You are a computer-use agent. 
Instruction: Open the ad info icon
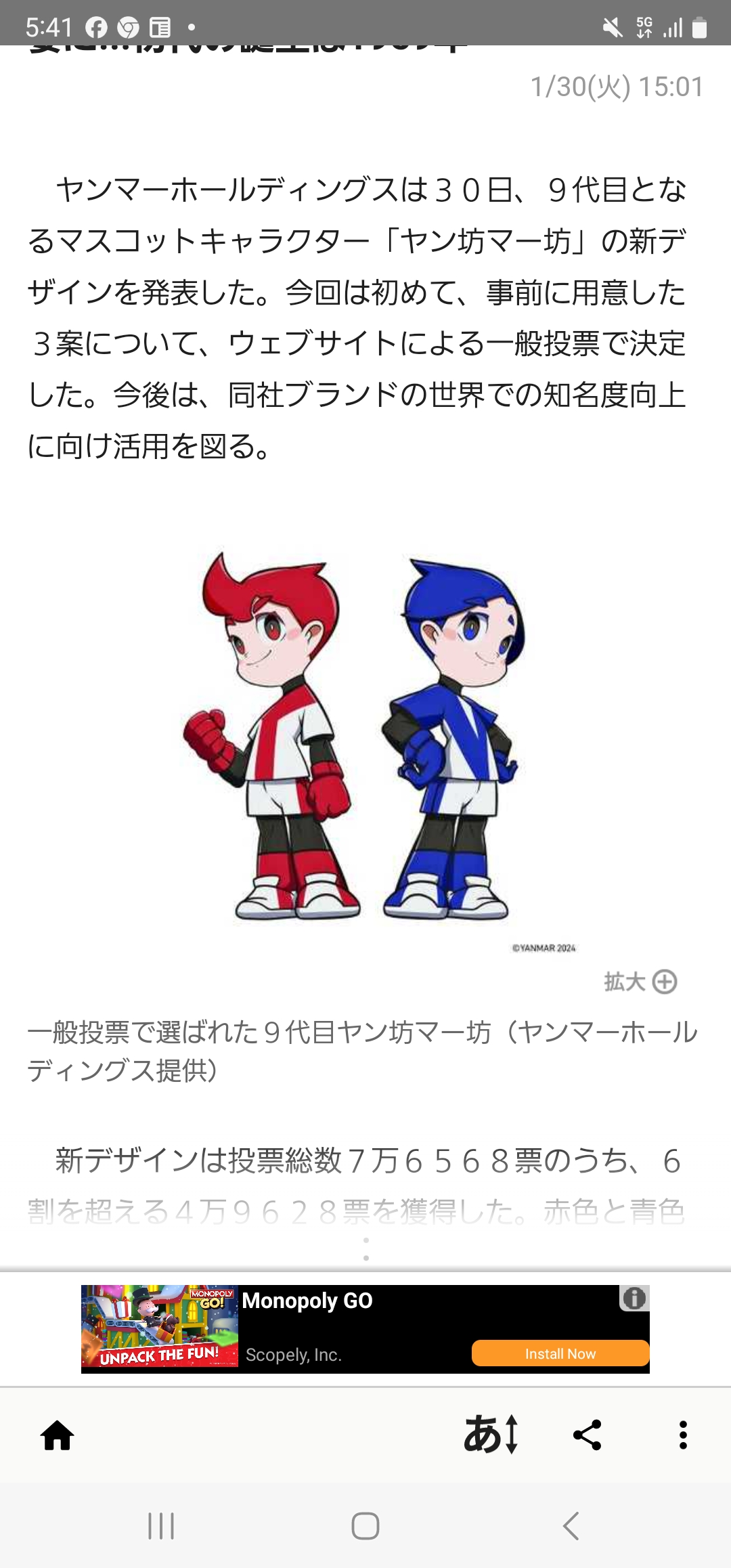point(634,1298)
